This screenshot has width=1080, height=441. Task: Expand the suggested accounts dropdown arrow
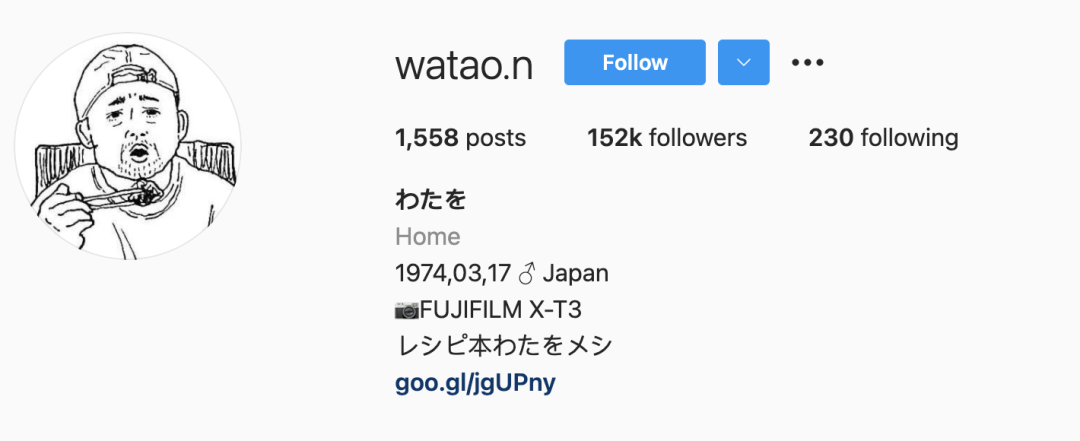pos(743,63)
